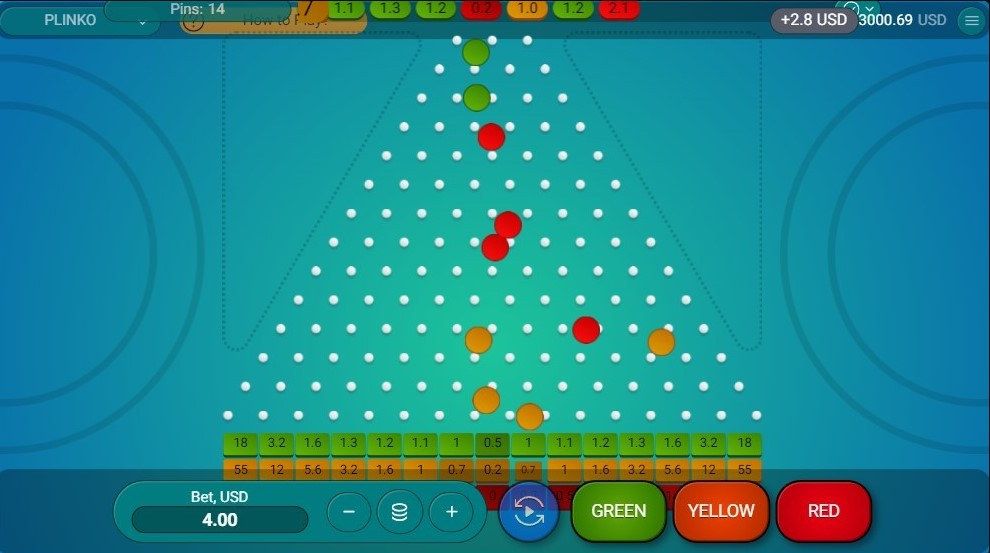
Task: Open the auto-play round button
Action: click(x=528, y=512)
